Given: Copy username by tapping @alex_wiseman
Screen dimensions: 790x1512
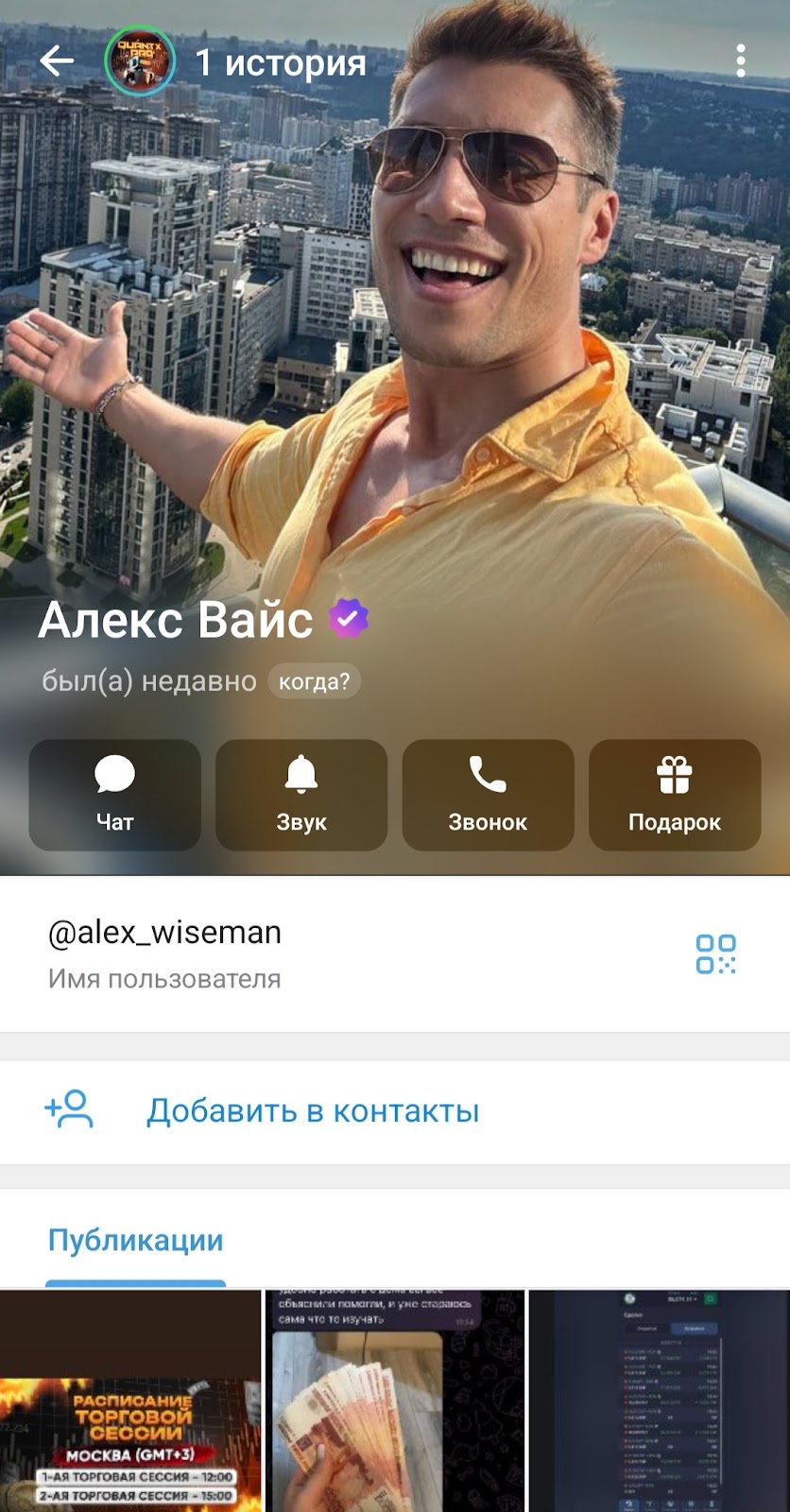Looking at the screenshot, I should pyautogui.click(x=163, y=932).
